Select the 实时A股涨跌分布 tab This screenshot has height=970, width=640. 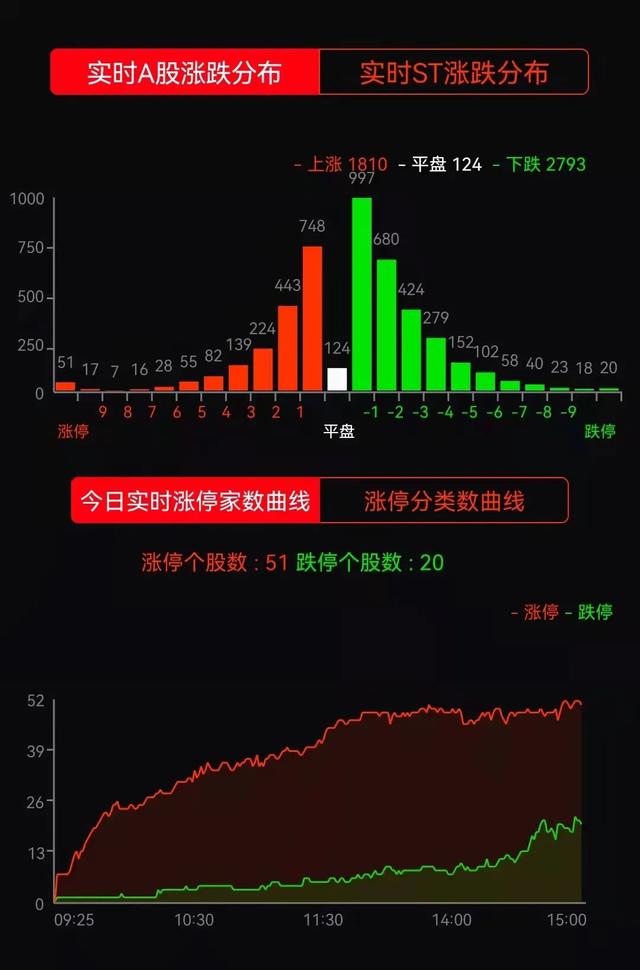click(185, 73)
